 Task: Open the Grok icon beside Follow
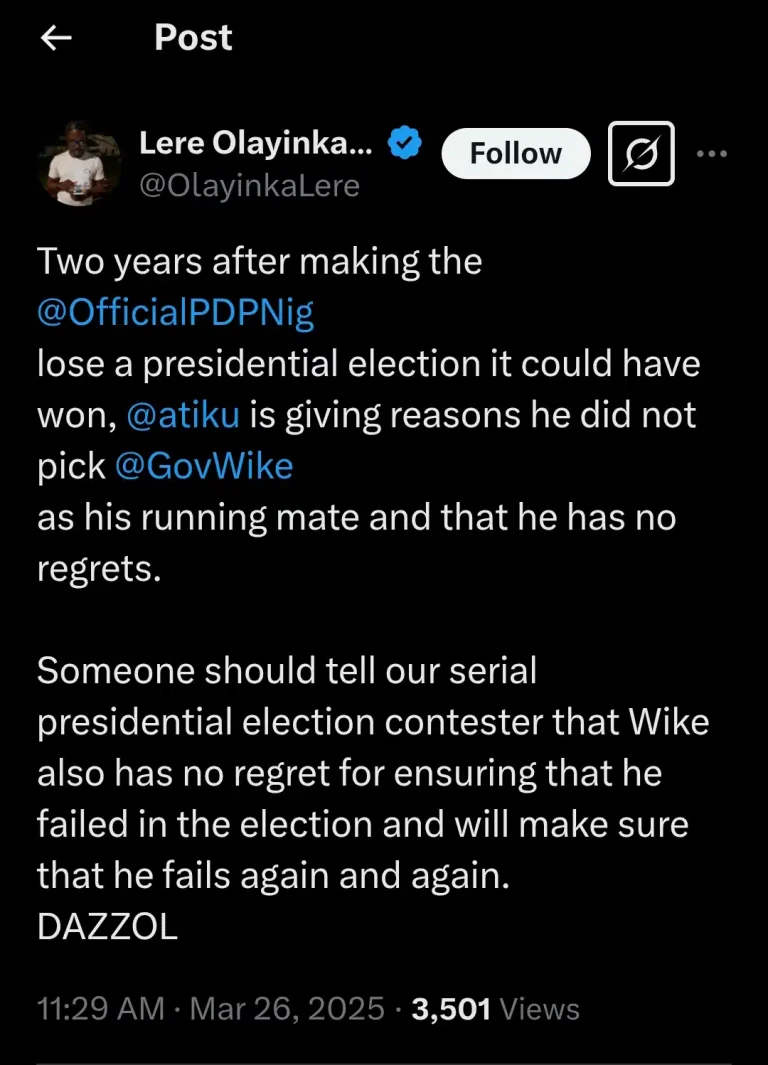[641, 154]
